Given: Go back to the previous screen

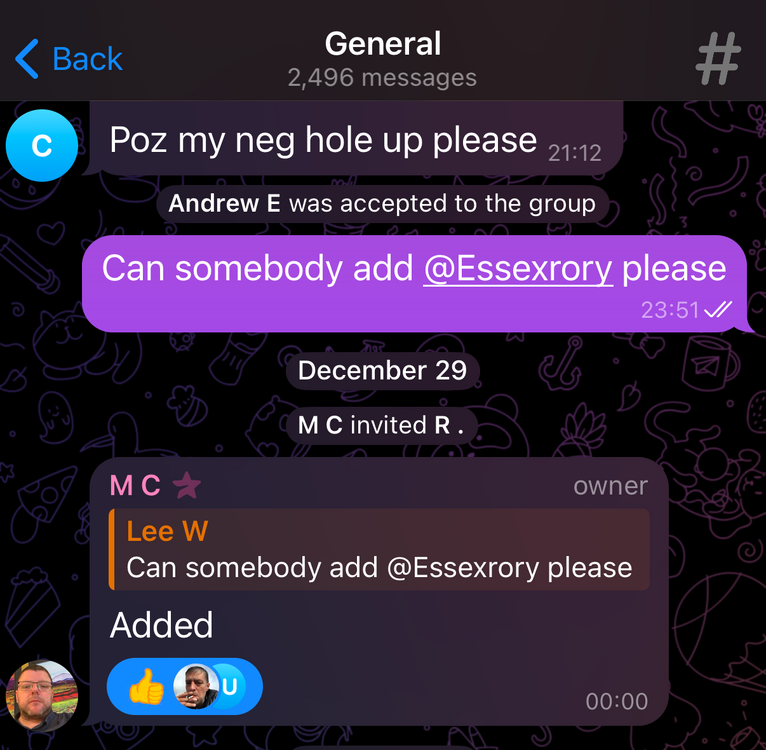Looking at the screenshot, I should (70, 59).
